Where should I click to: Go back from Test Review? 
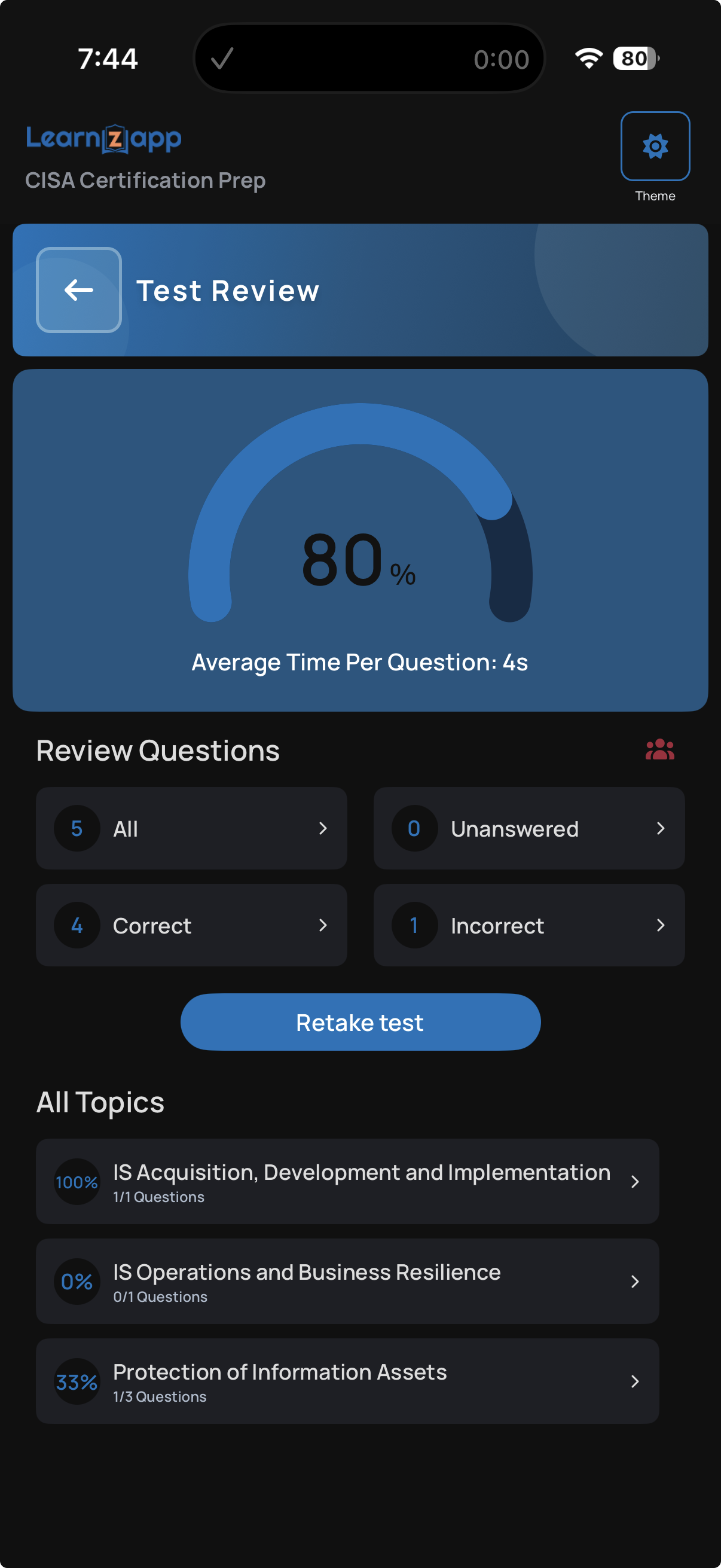pyautogui.click(x=79, y=289)
